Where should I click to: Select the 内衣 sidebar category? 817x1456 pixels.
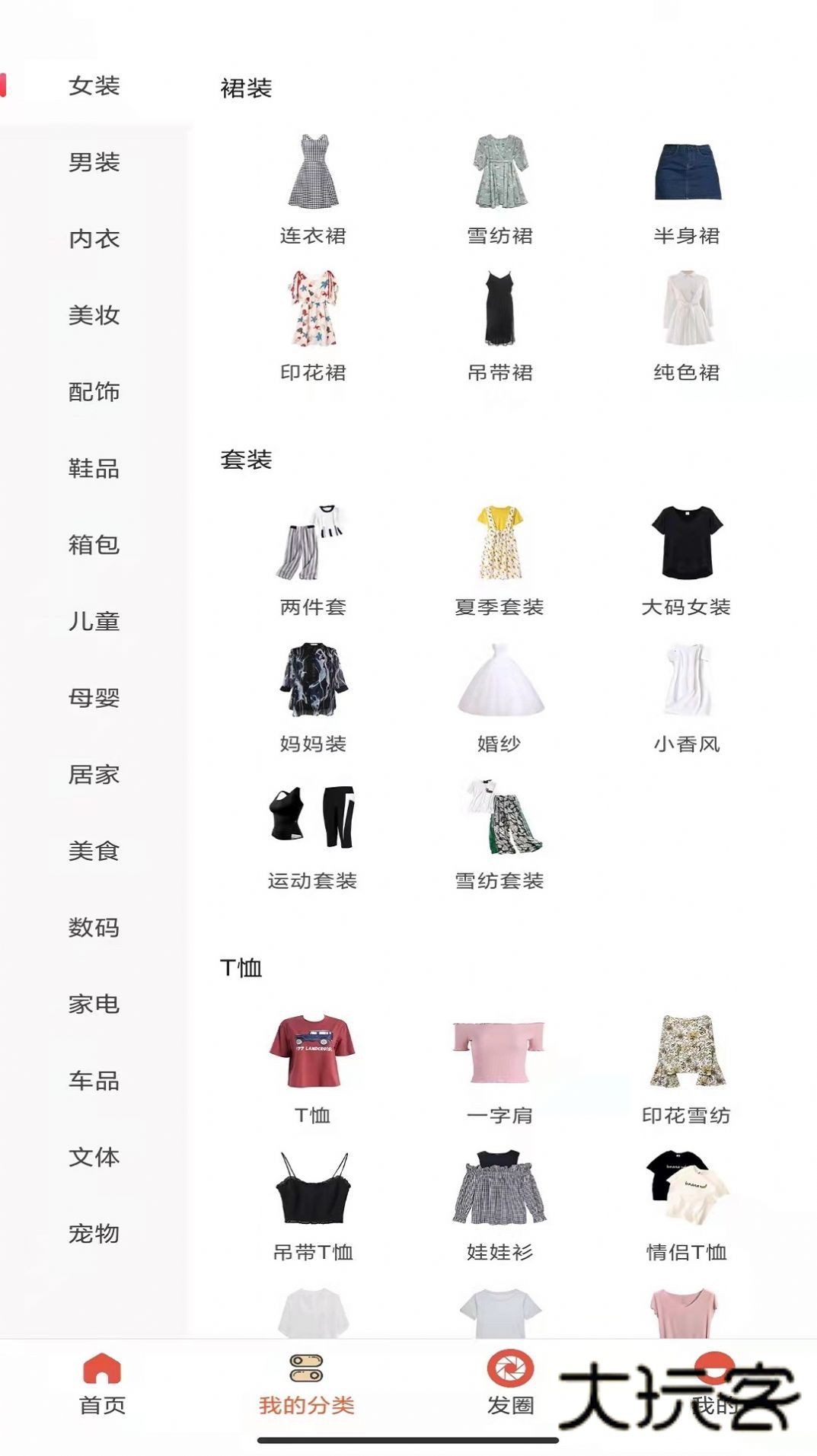coord(94,239)
